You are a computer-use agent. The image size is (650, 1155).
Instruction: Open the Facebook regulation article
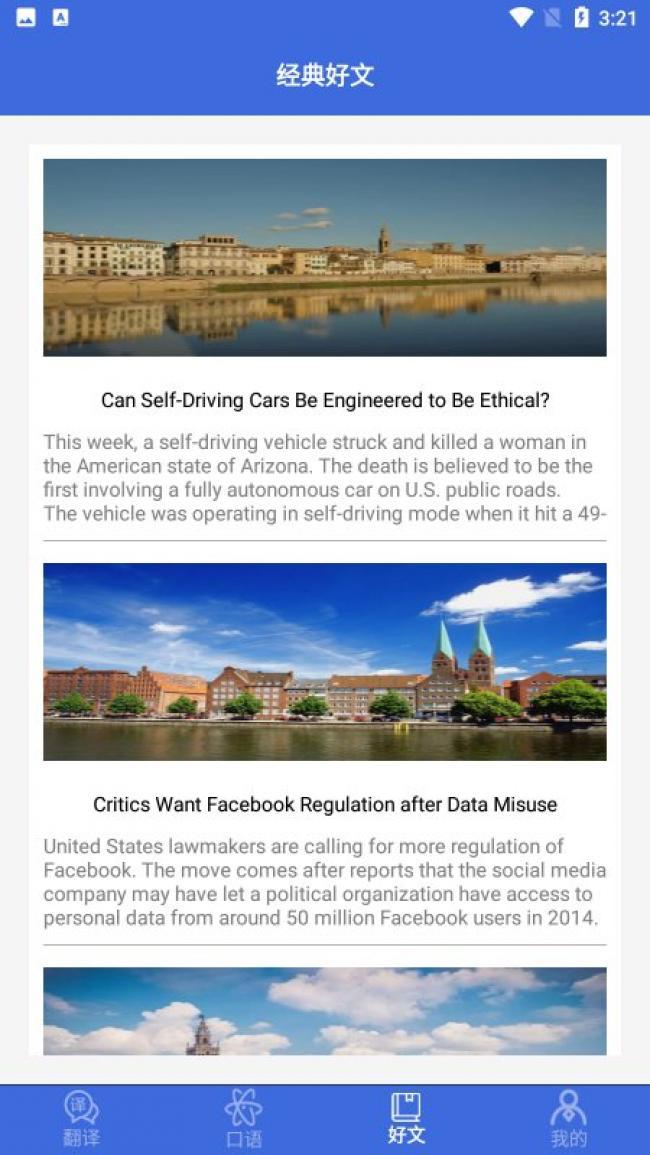click(x=325, y=804)
